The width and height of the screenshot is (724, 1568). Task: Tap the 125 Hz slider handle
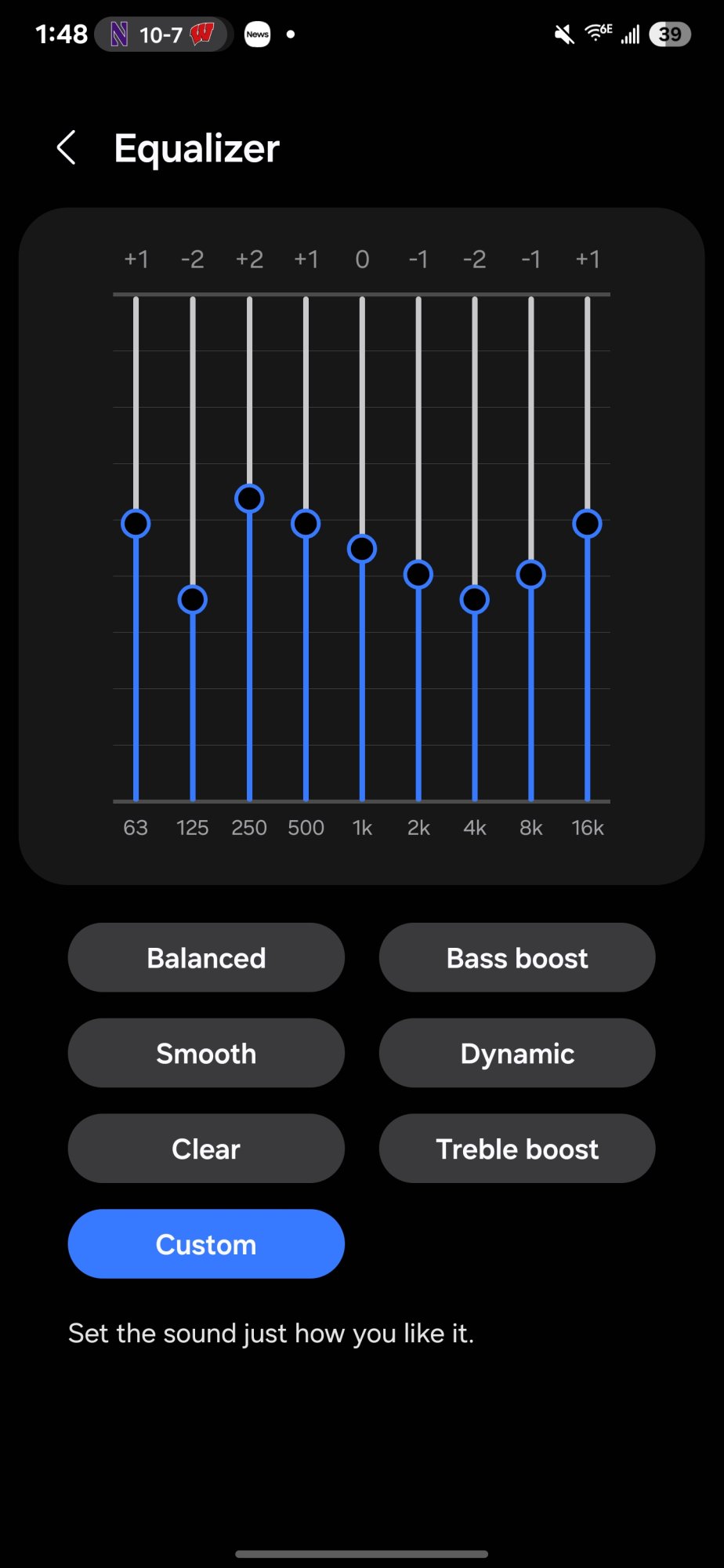[193, 600]
